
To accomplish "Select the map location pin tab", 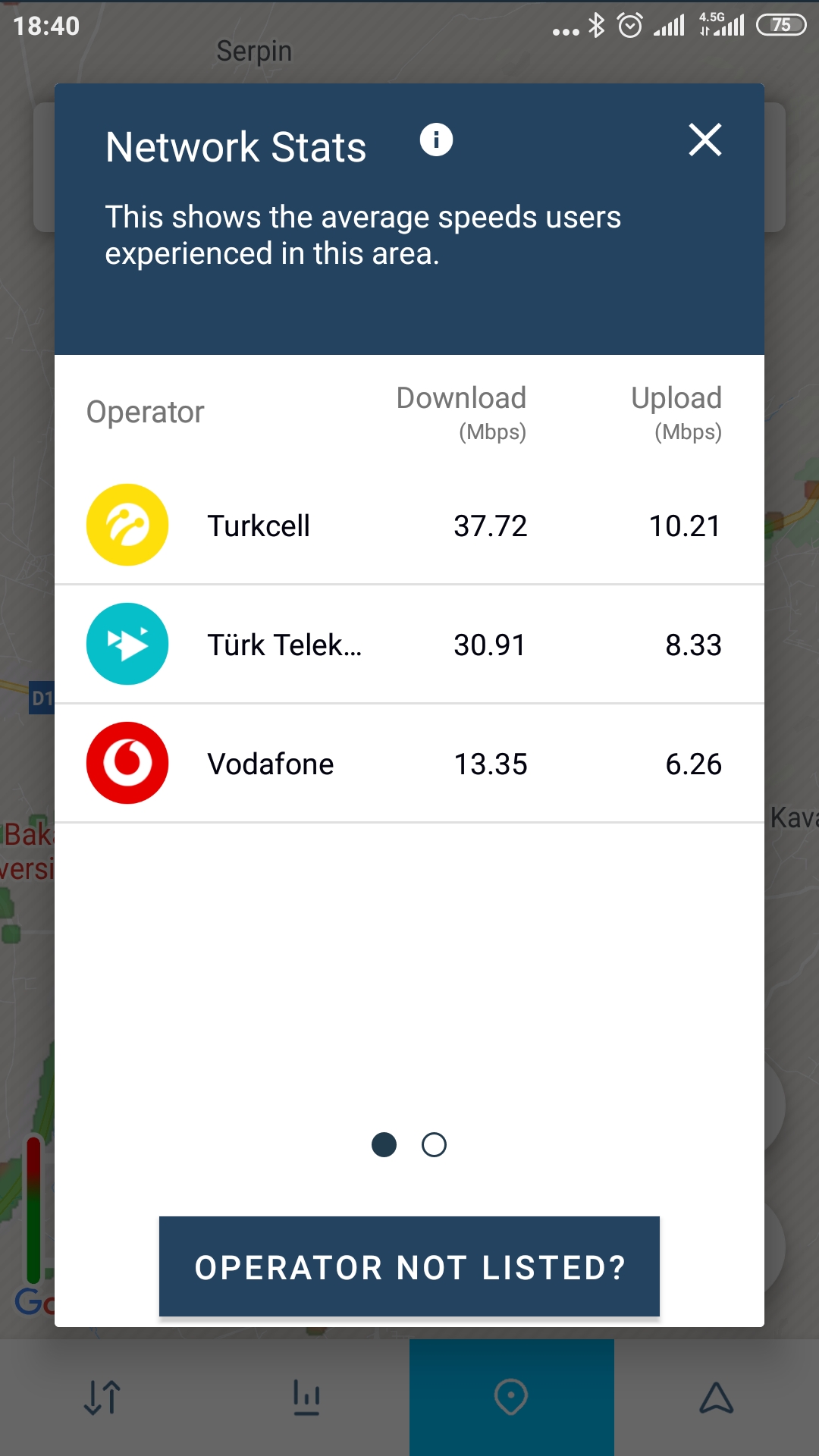I will [512, 1398].
